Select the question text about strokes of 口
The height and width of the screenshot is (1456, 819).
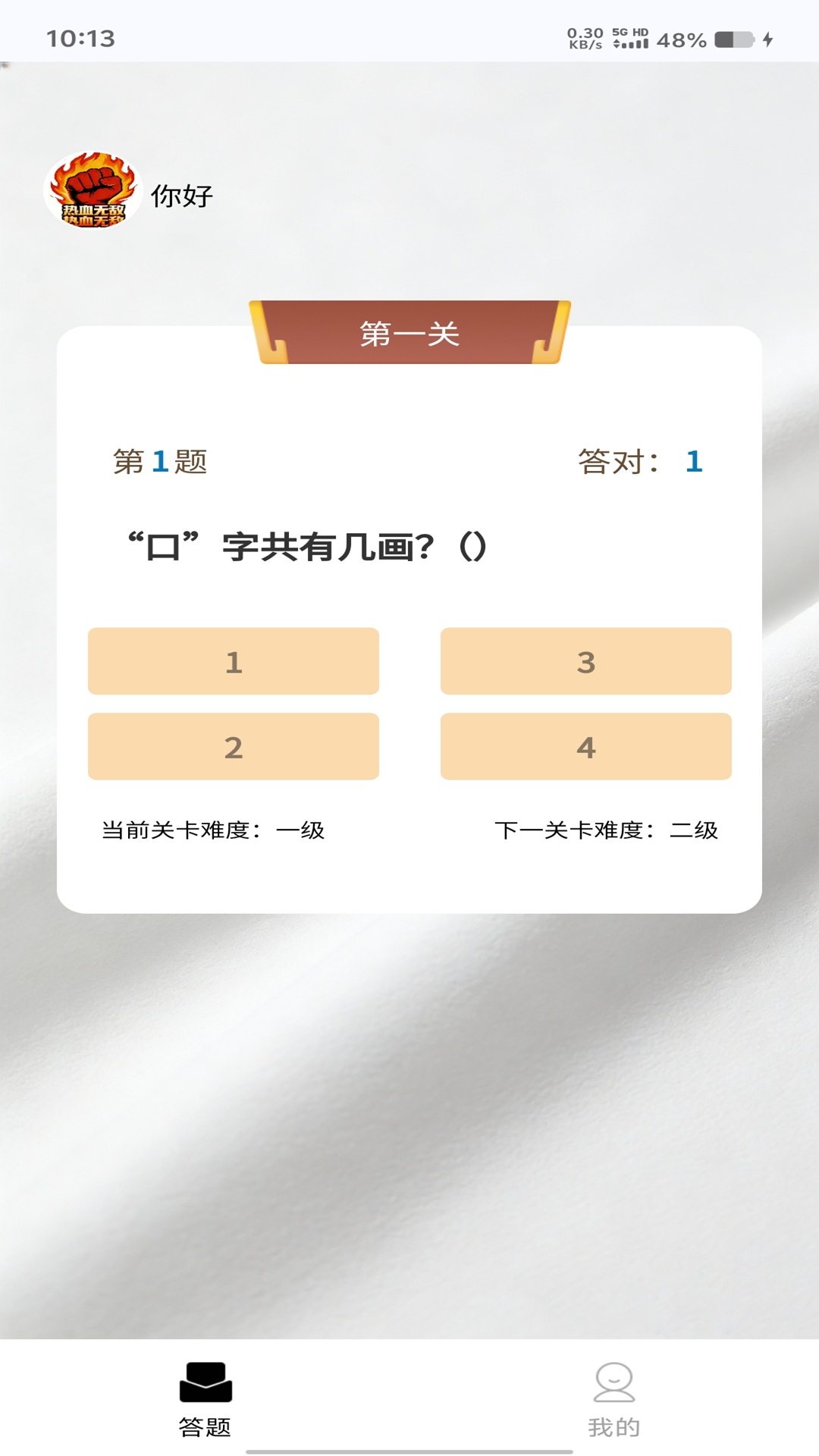306,544
